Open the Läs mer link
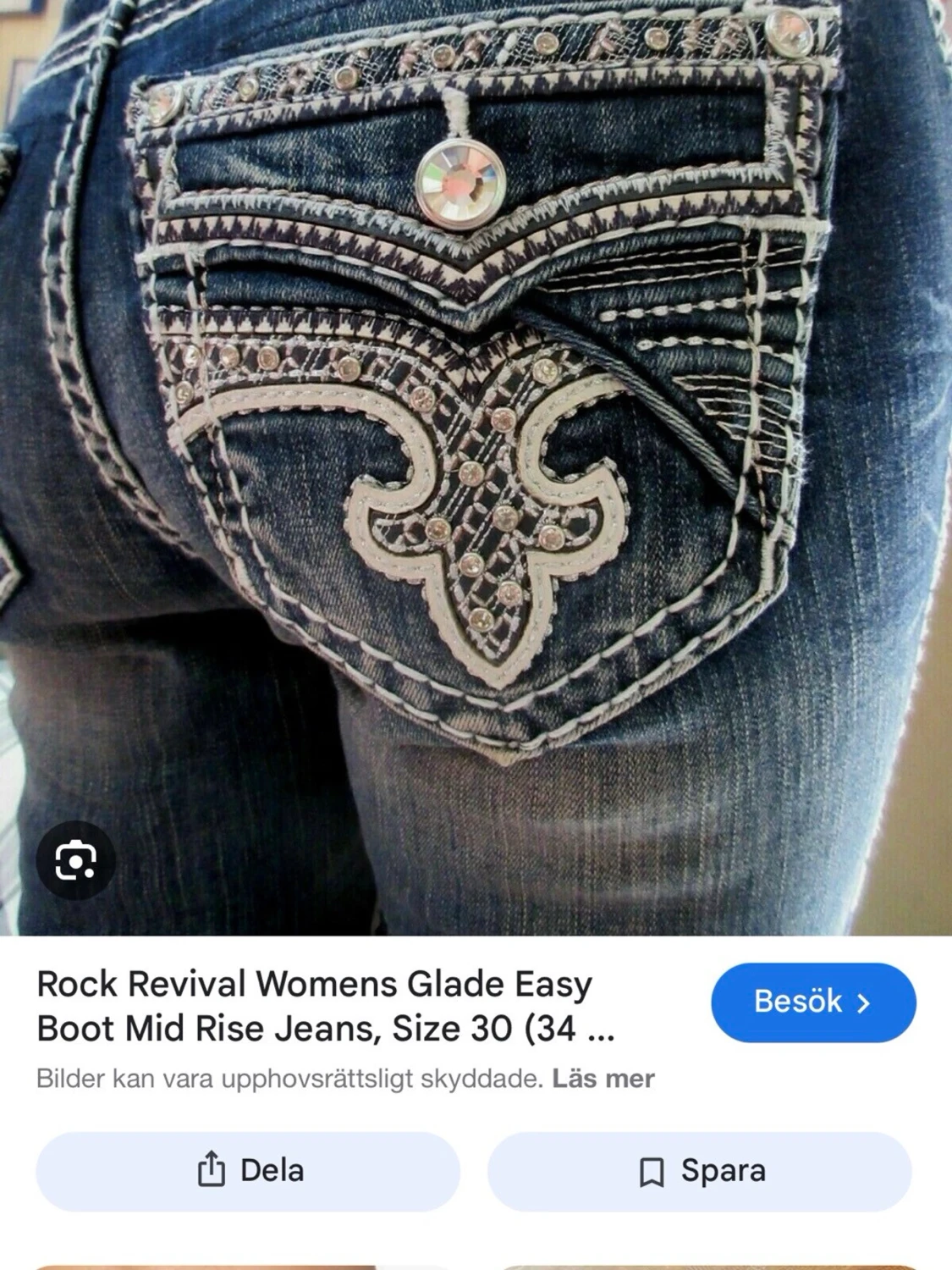This screenshot has height=1270, width=952. click(603, 1077)
